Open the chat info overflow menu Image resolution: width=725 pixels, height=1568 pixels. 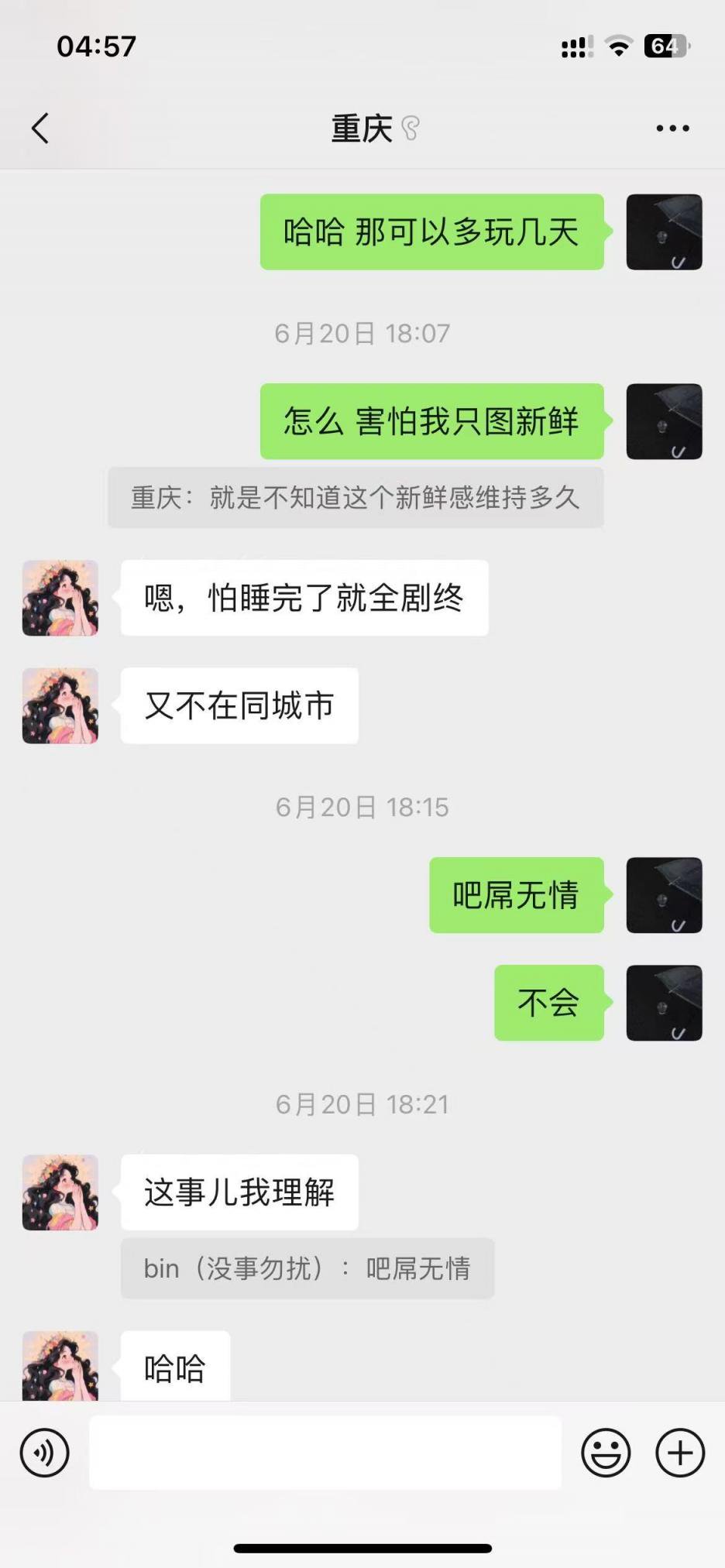point(672,129)
